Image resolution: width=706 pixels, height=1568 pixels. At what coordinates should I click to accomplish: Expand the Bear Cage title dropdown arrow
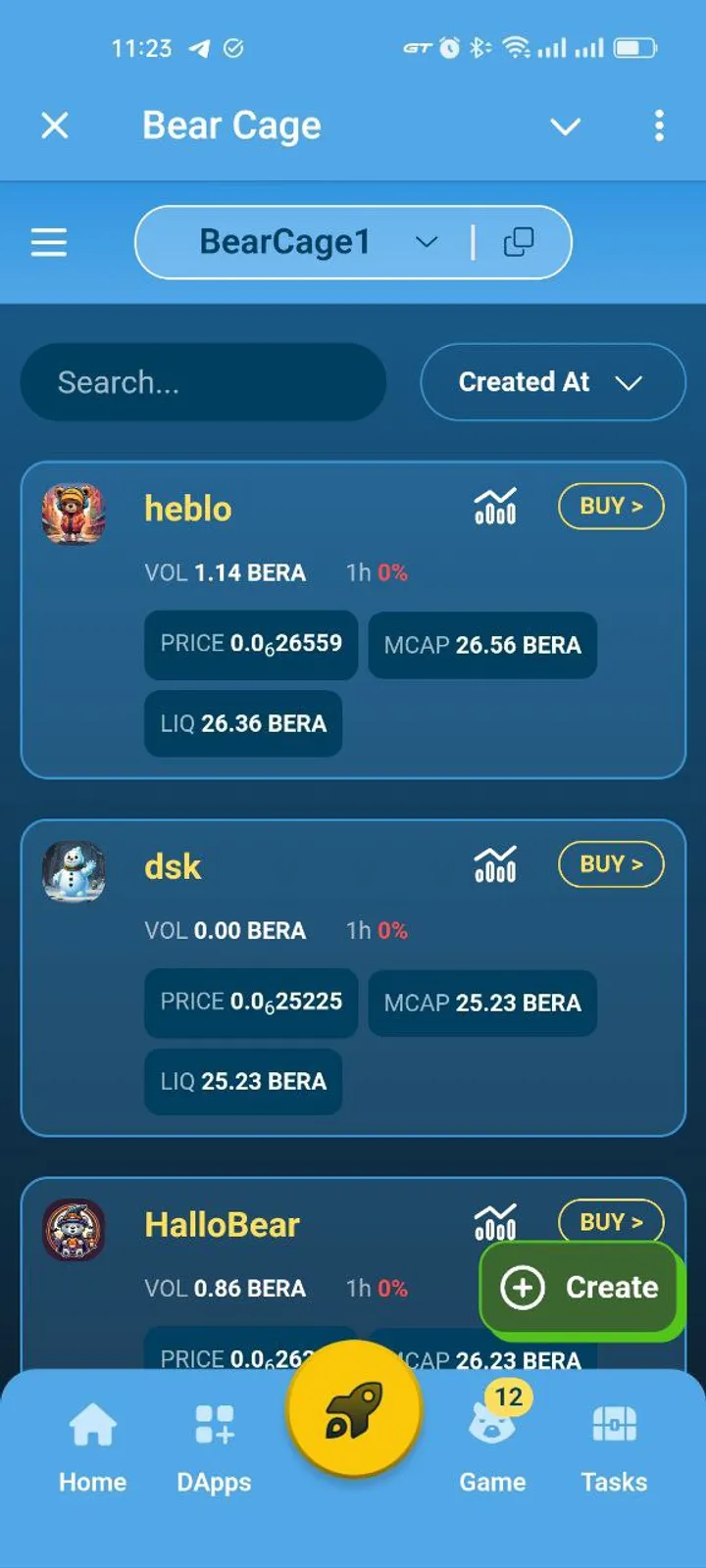click(x=566, y=126)
